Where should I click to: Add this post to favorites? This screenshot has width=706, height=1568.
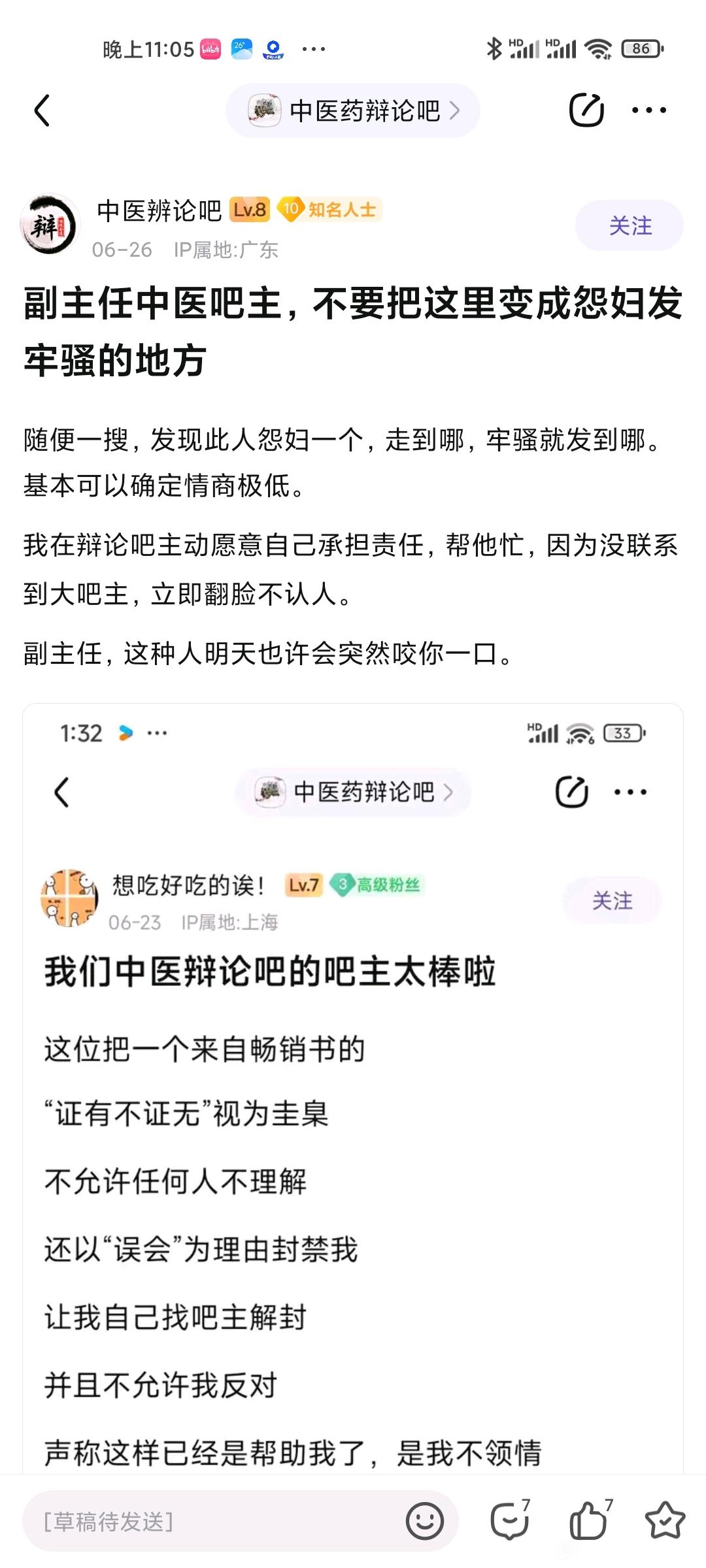coord(665,1520)
